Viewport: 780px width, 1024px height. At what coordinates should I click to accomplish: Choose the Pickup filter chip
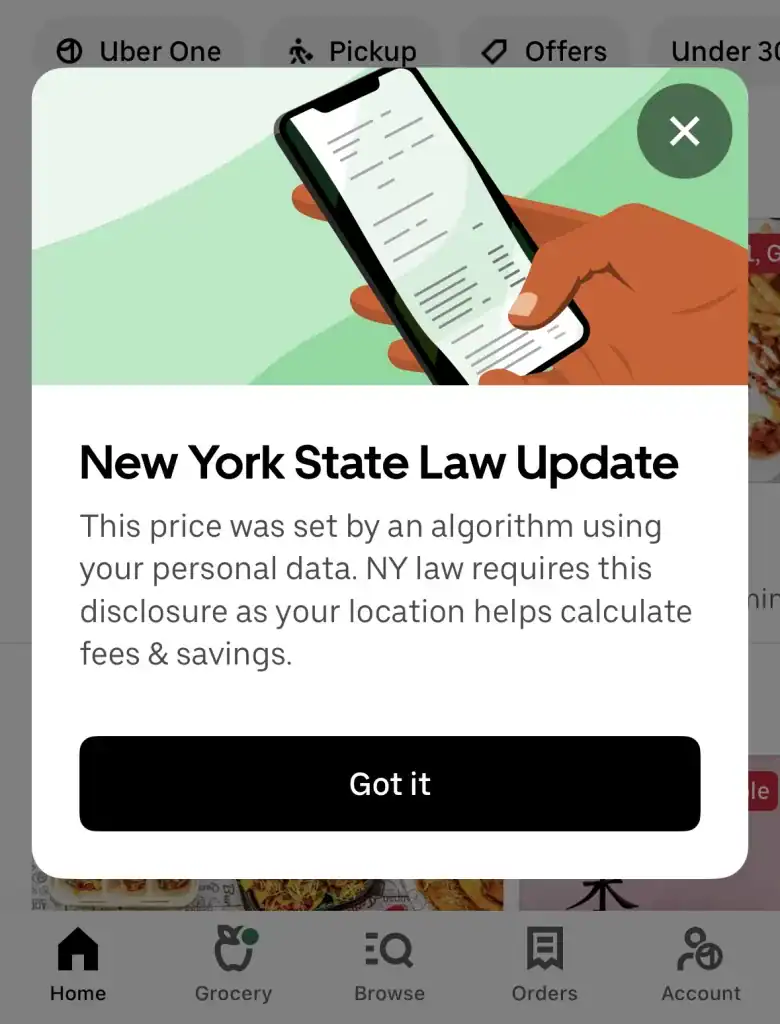pos(352,50)
